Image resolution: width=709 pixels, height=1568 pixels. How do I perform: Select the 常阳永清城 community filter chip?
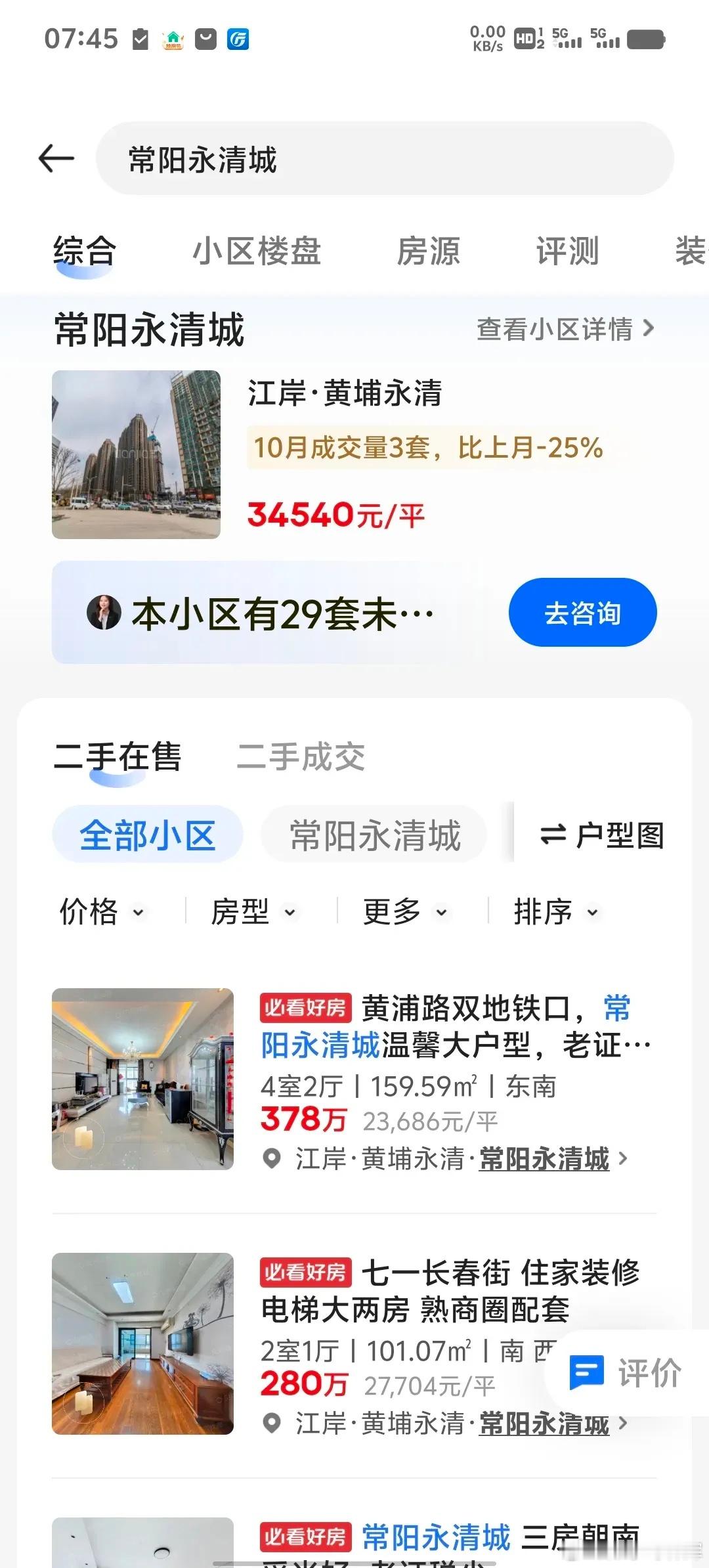[x=374, y=834]
